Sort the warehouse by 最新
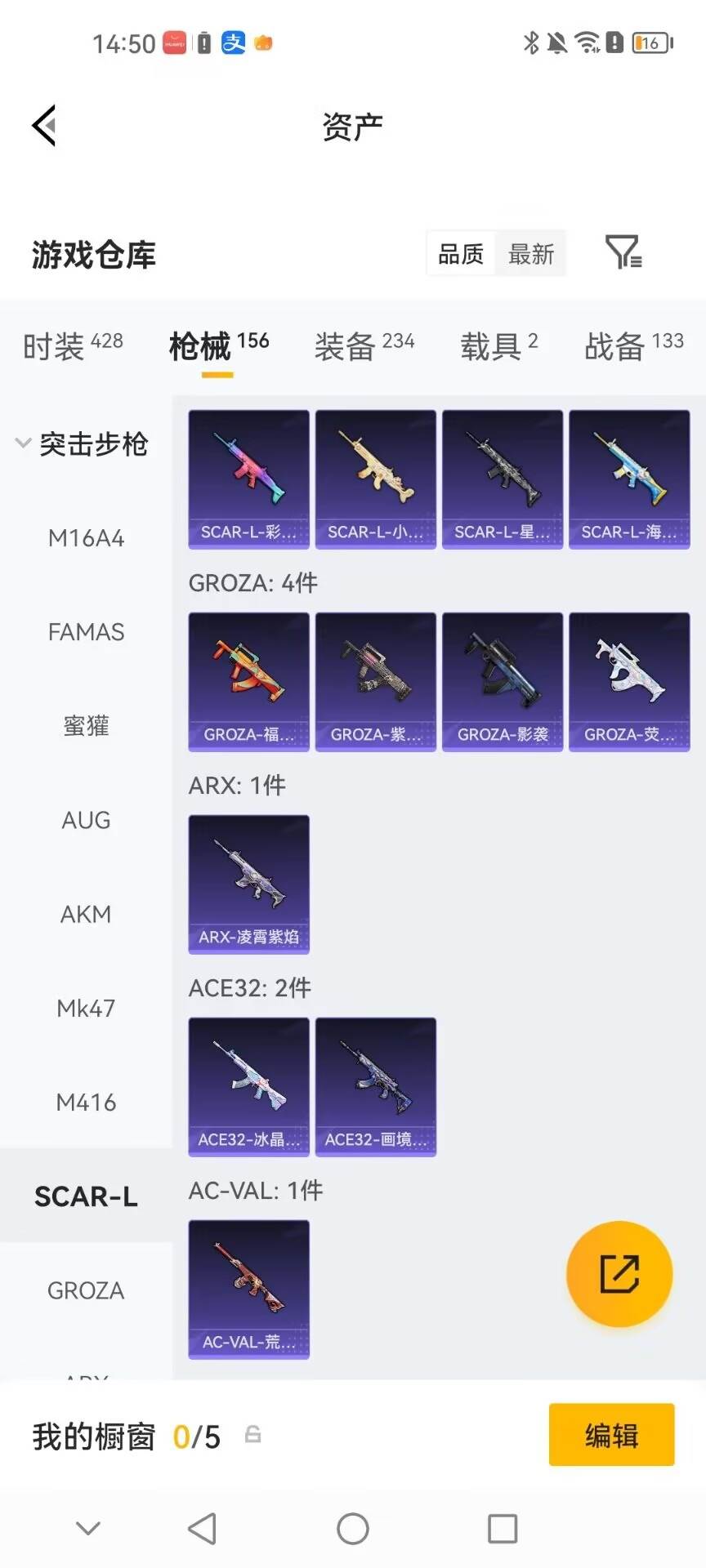The image size is (706, 1568). tap(531, 254)
